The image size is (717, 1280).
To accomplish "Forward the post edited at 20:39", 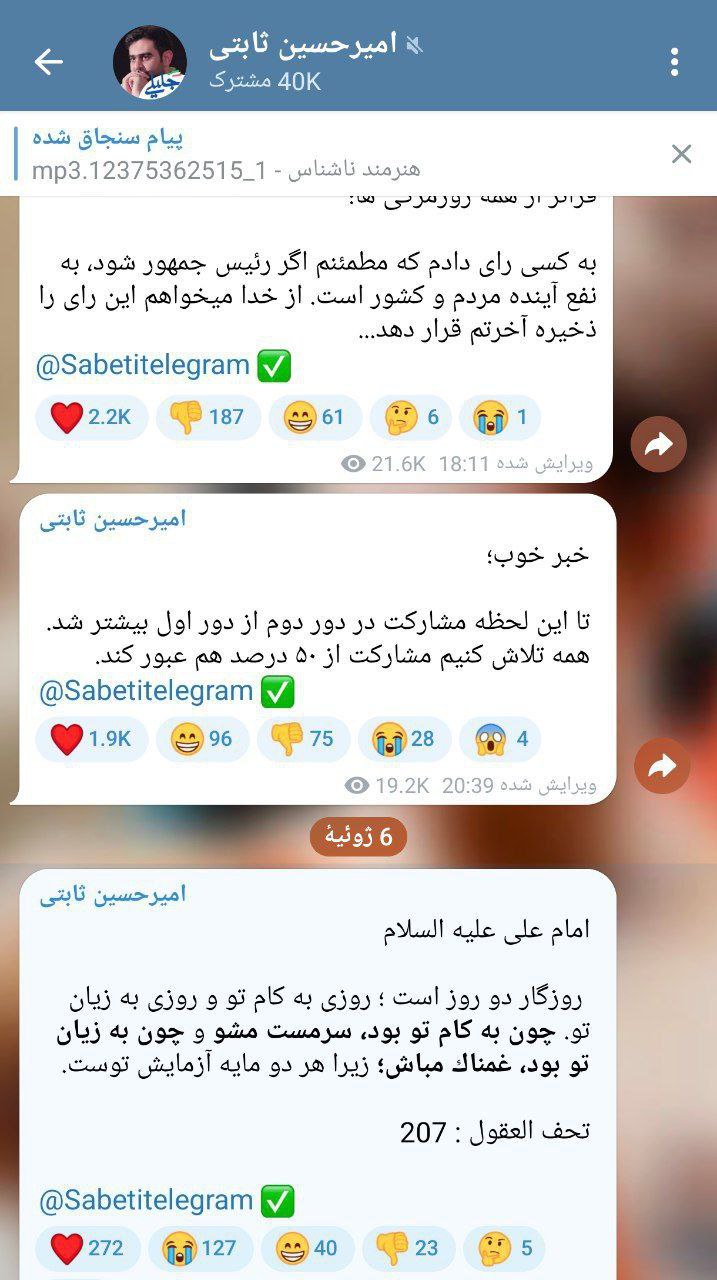I will 662,766.
